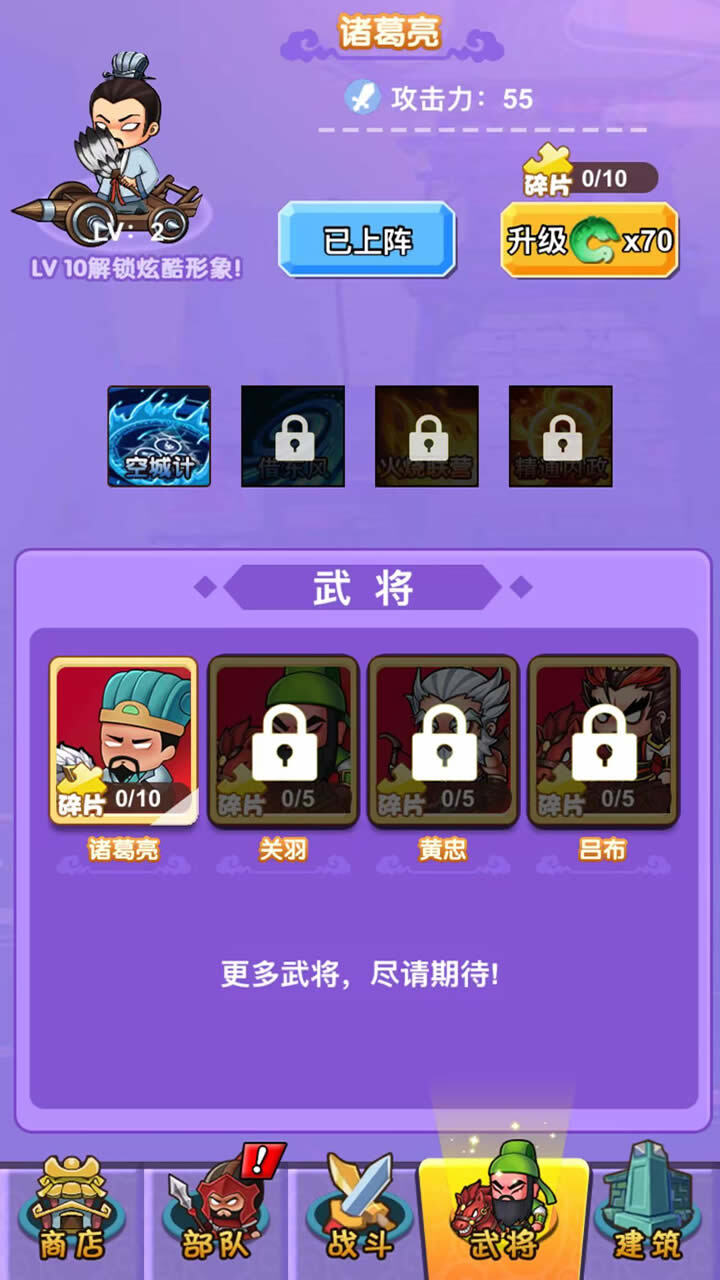Tap the locked 火烧联营 skill
Viewport: 720px width, 1280px height.
point(427,437)
